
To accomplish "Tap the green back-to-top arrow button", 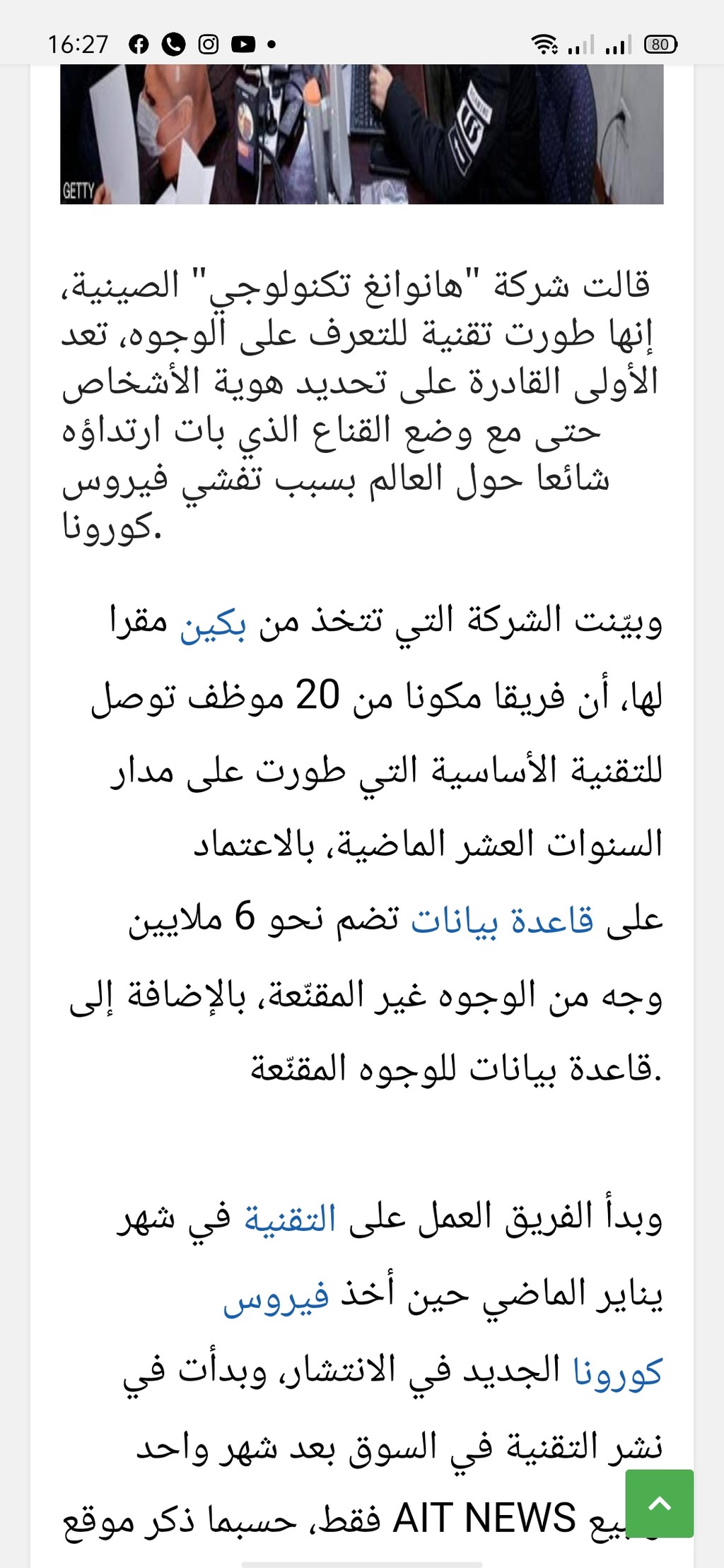I will [x=660, y=1503].
